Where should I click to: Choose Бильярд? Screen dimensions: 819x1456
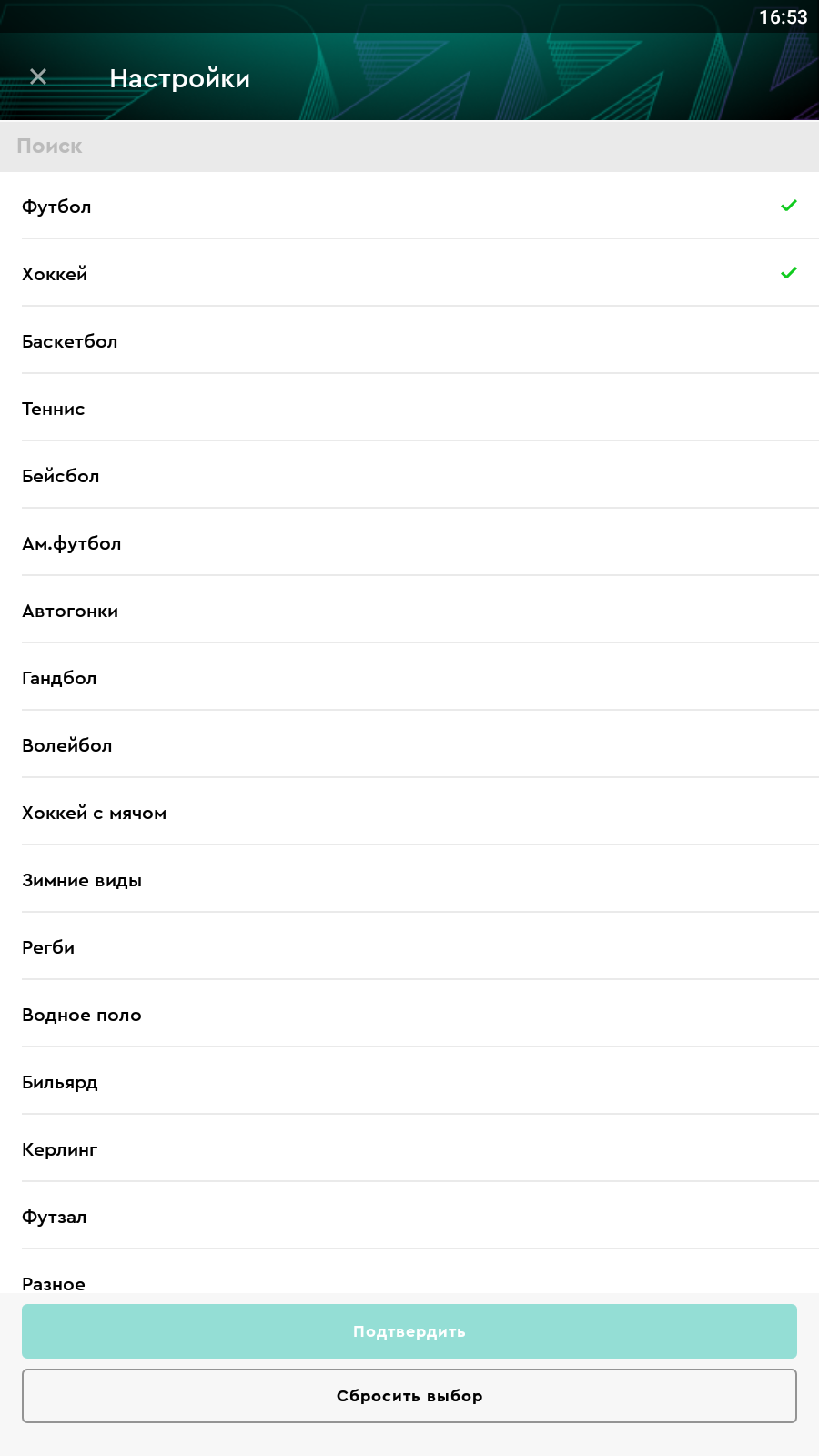409,1082
